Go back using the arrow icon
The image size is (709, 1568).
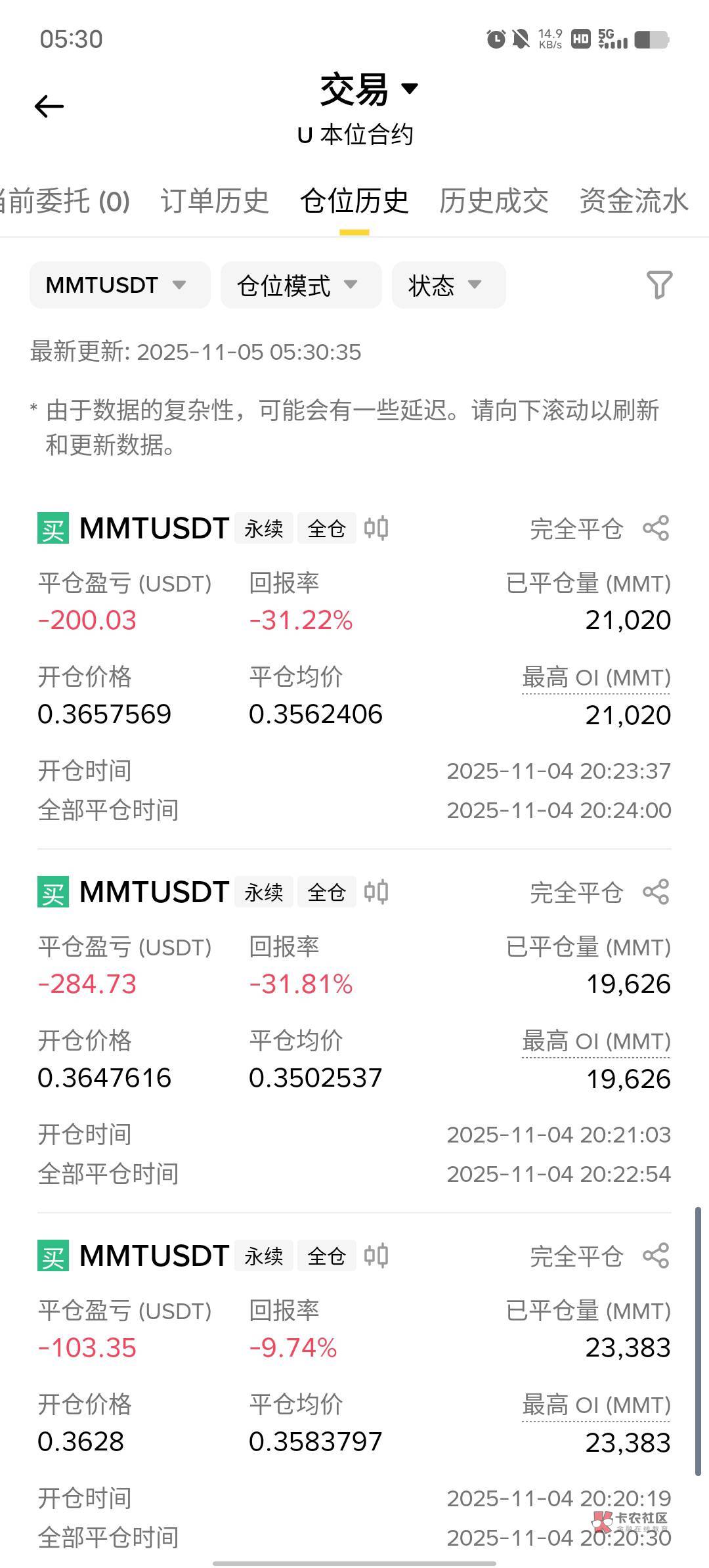[49, 106]
